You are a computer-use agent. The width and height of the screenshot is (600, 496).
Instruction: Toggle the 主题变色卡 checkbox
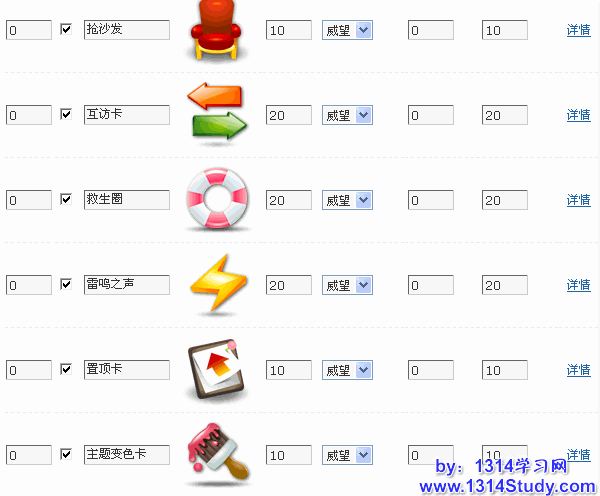point(66,454)
